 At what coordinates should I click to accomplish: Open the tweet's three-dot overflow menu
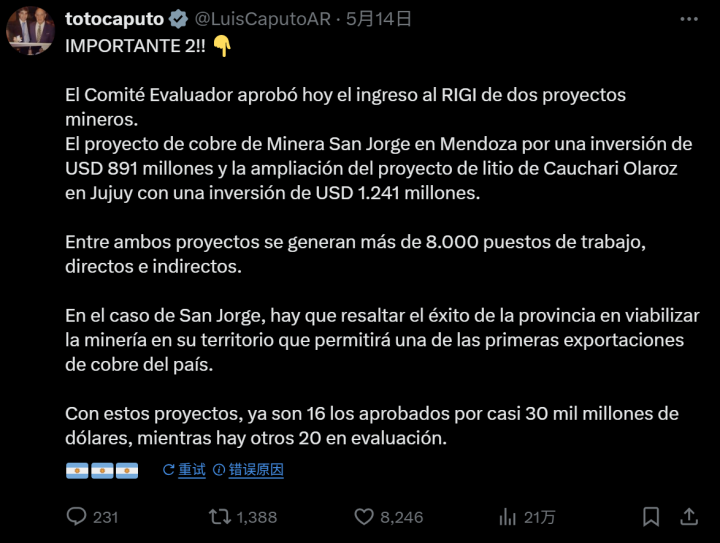click(x=689, y=19)
